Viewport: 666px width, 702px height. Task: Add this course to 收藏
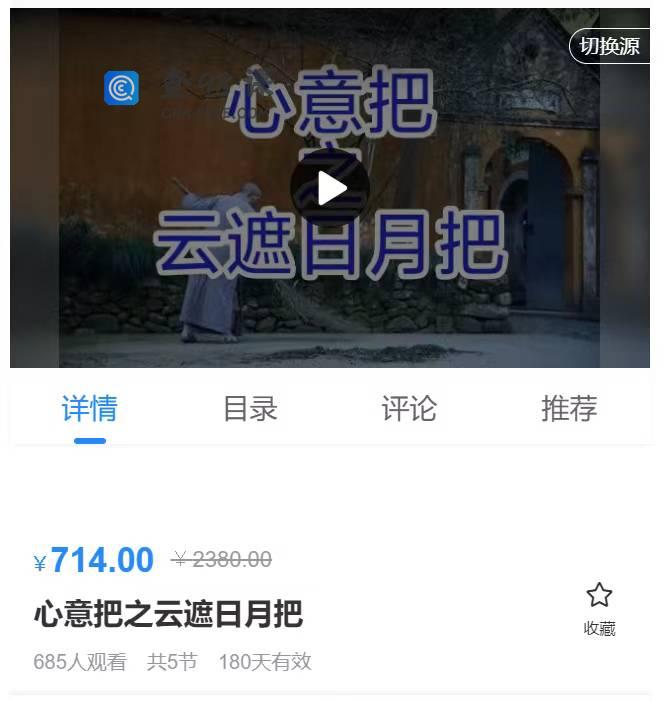pos(599,607)
